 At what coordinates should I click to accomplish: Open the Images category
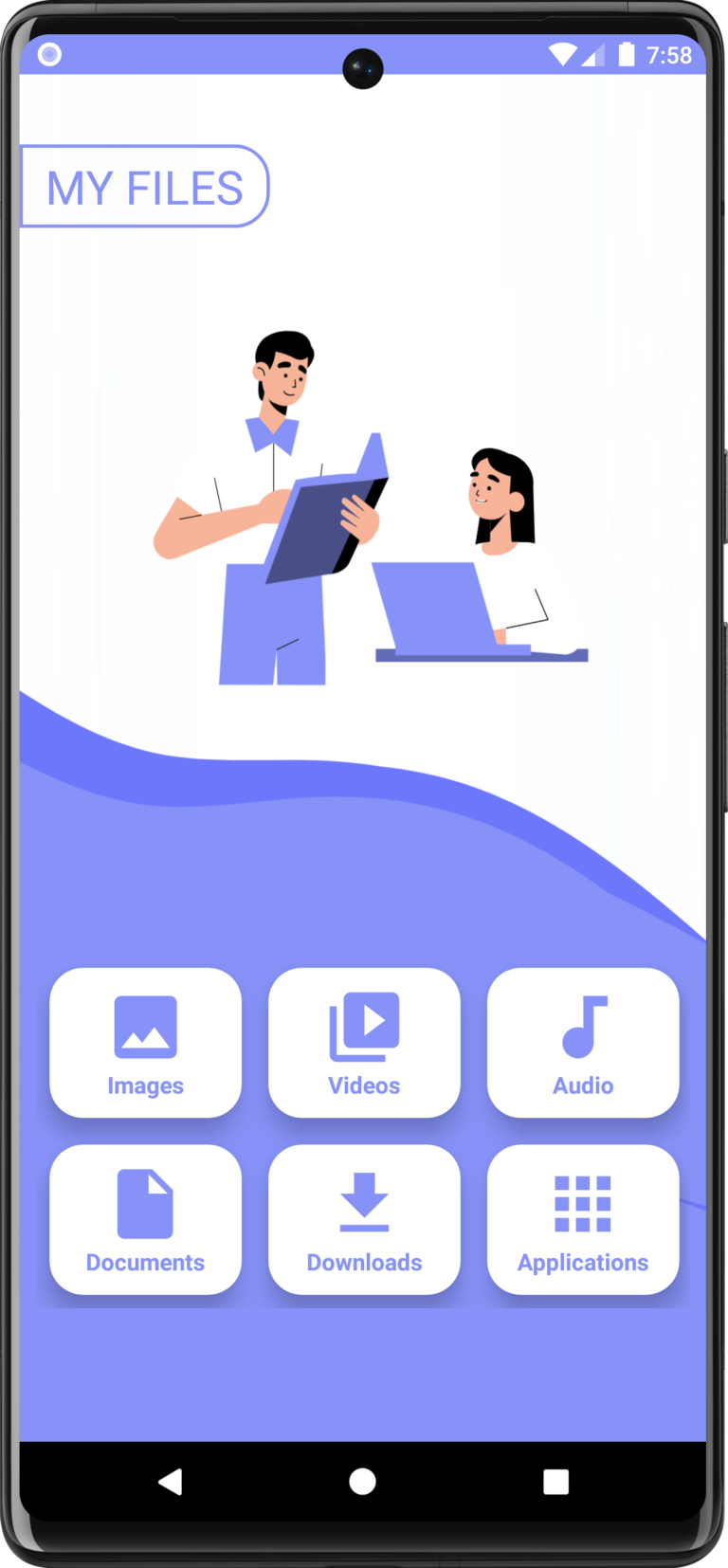tap(145, 1042)
